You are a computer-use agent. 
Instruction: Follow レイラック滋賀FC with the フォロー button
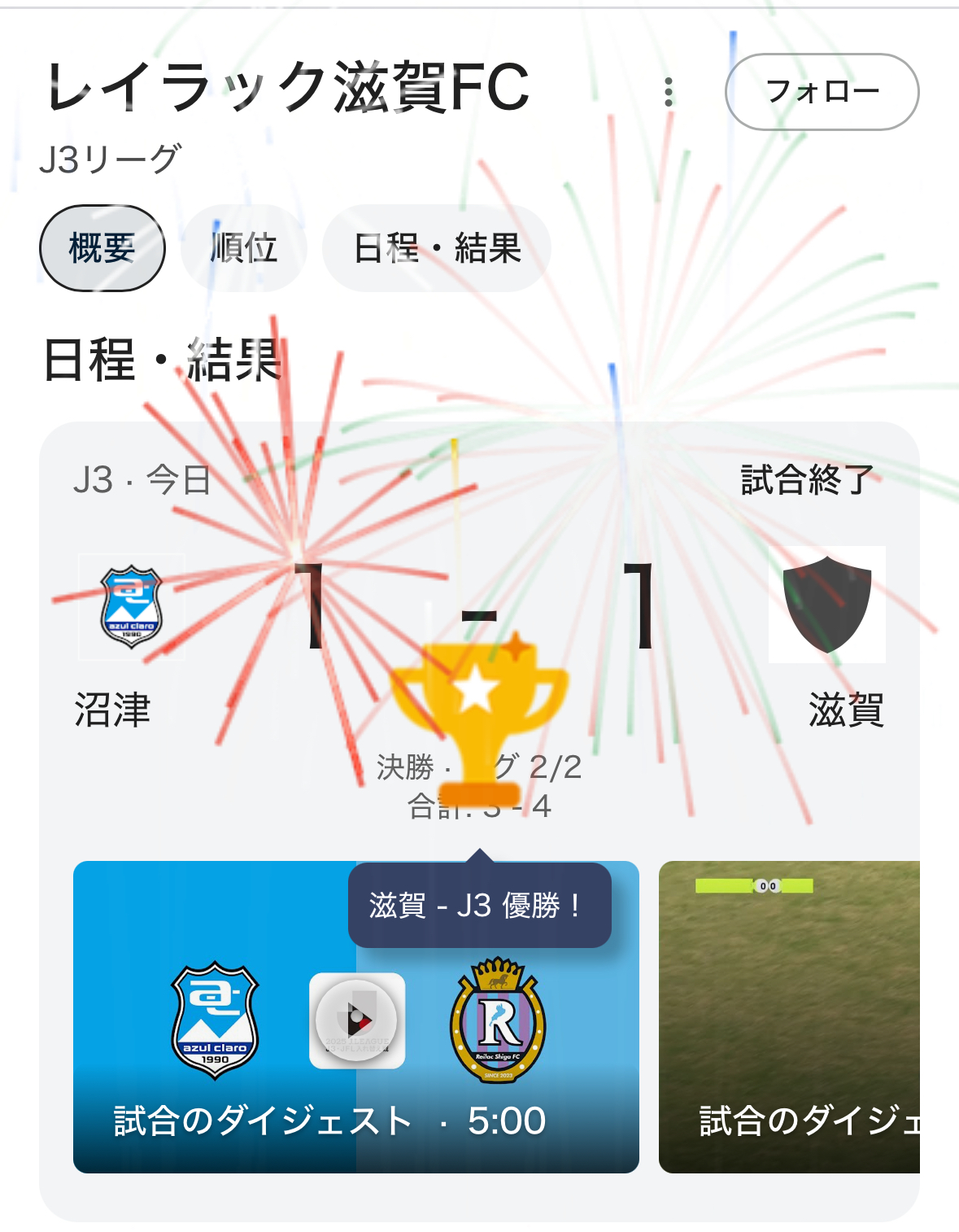point(822,92)
